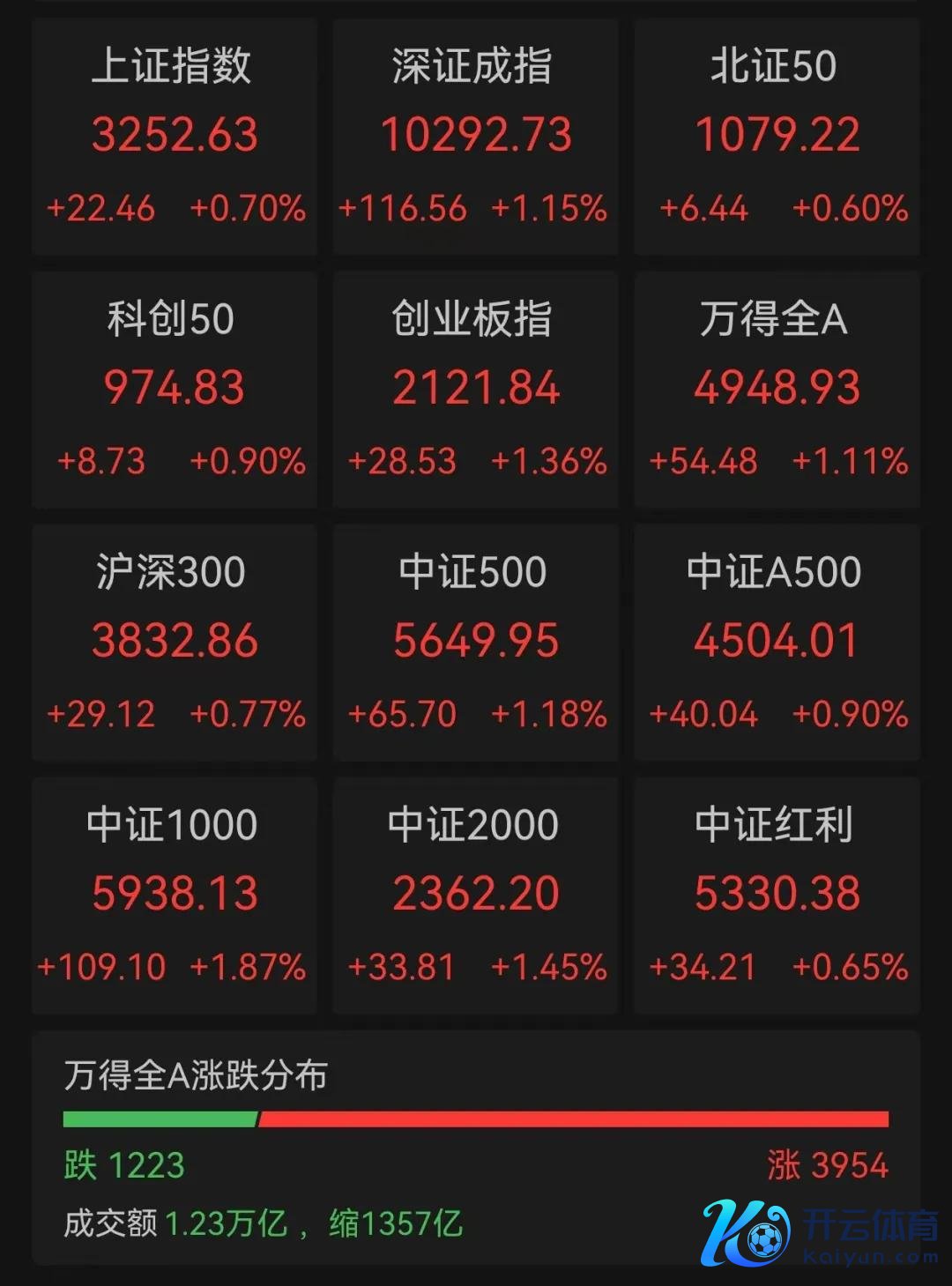View 深证成指 index details
The image size is (952, 1286).
click(475, 137)
